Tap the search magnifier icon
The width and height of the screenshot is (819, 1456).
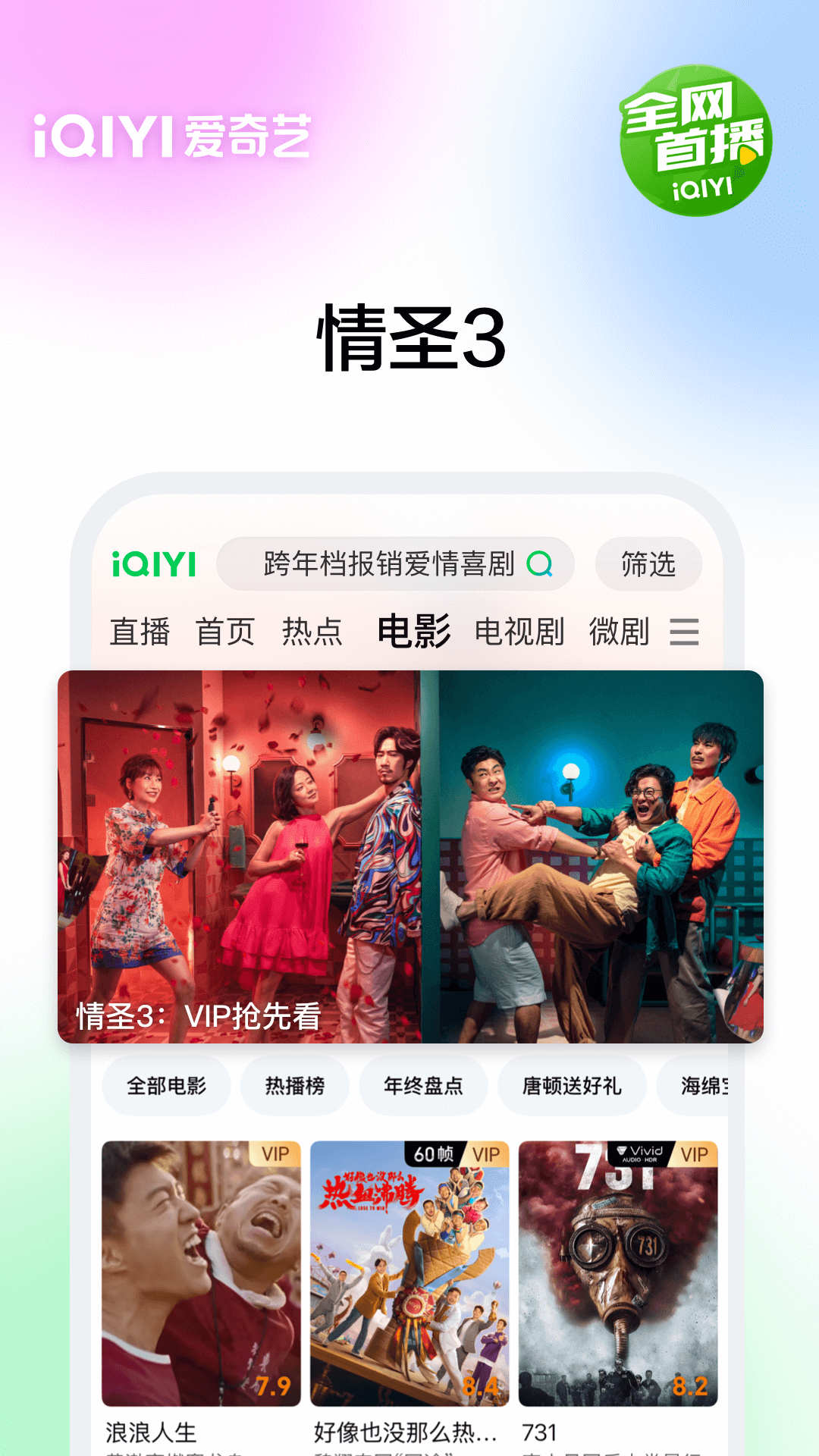(x=540, y=564)
